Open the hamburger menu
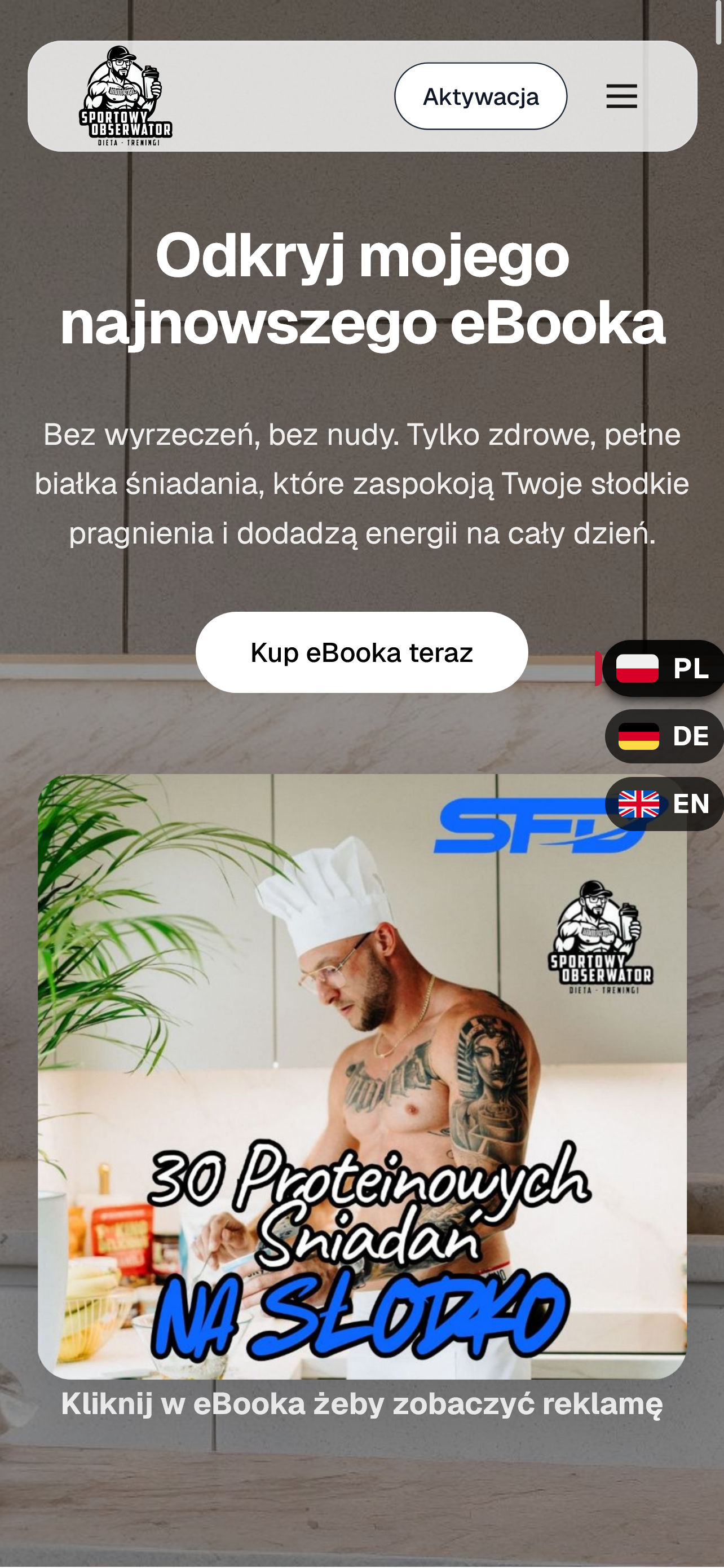The width and height of the screenshot is (724, 1568). pos(621,96)
